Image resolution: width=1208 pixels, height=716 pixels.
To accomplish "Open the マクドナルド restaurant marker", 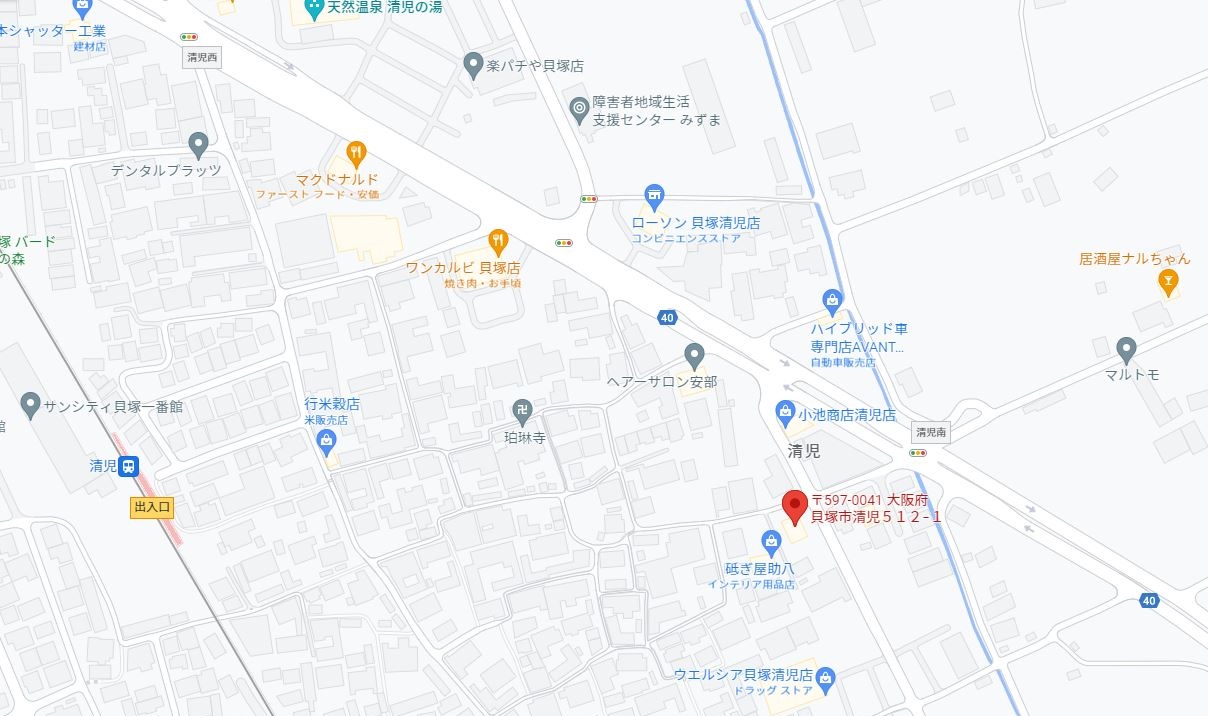I will click(x=356, y=154).
